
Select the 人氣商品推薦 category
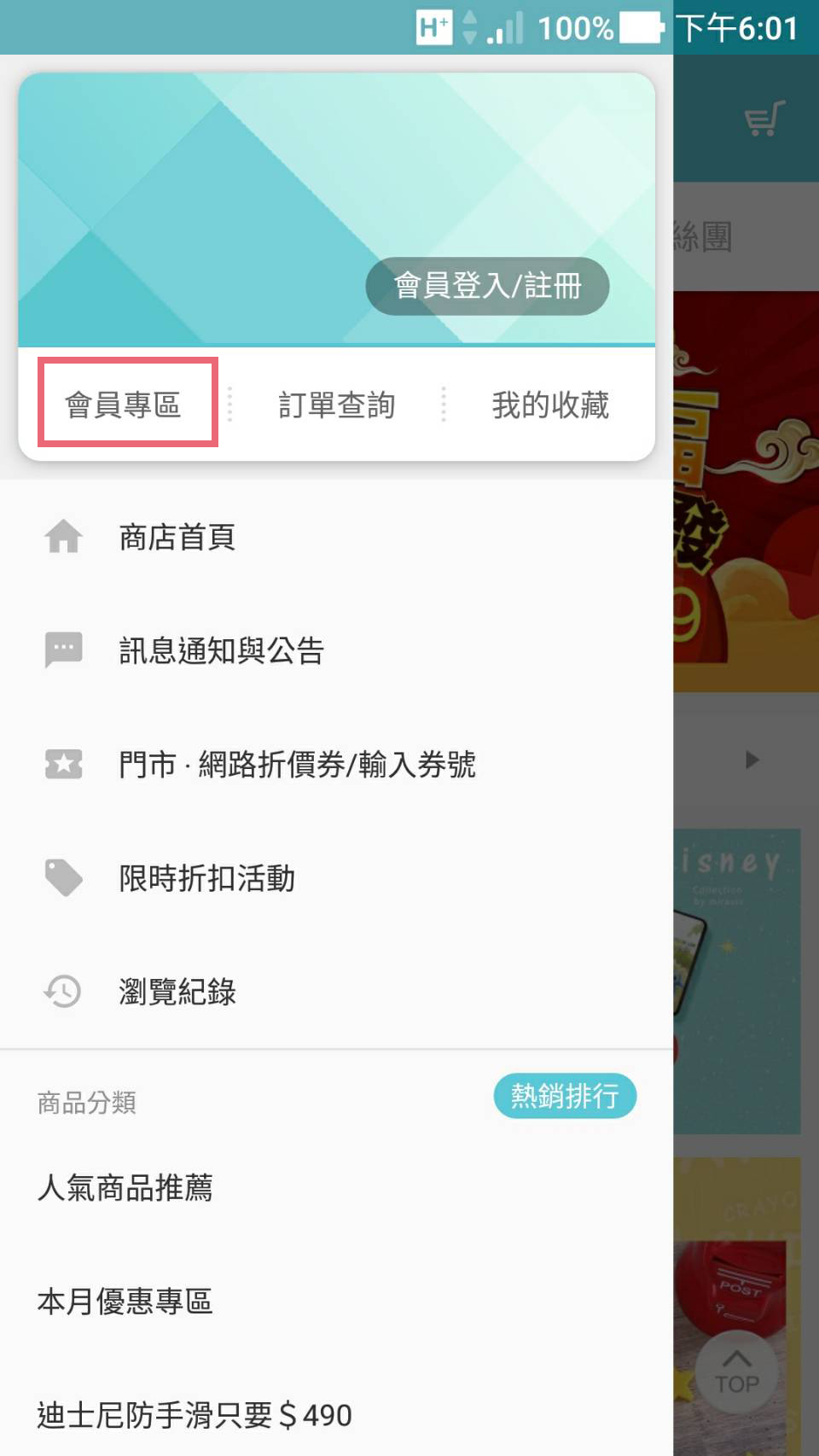tap(125, 1187)
